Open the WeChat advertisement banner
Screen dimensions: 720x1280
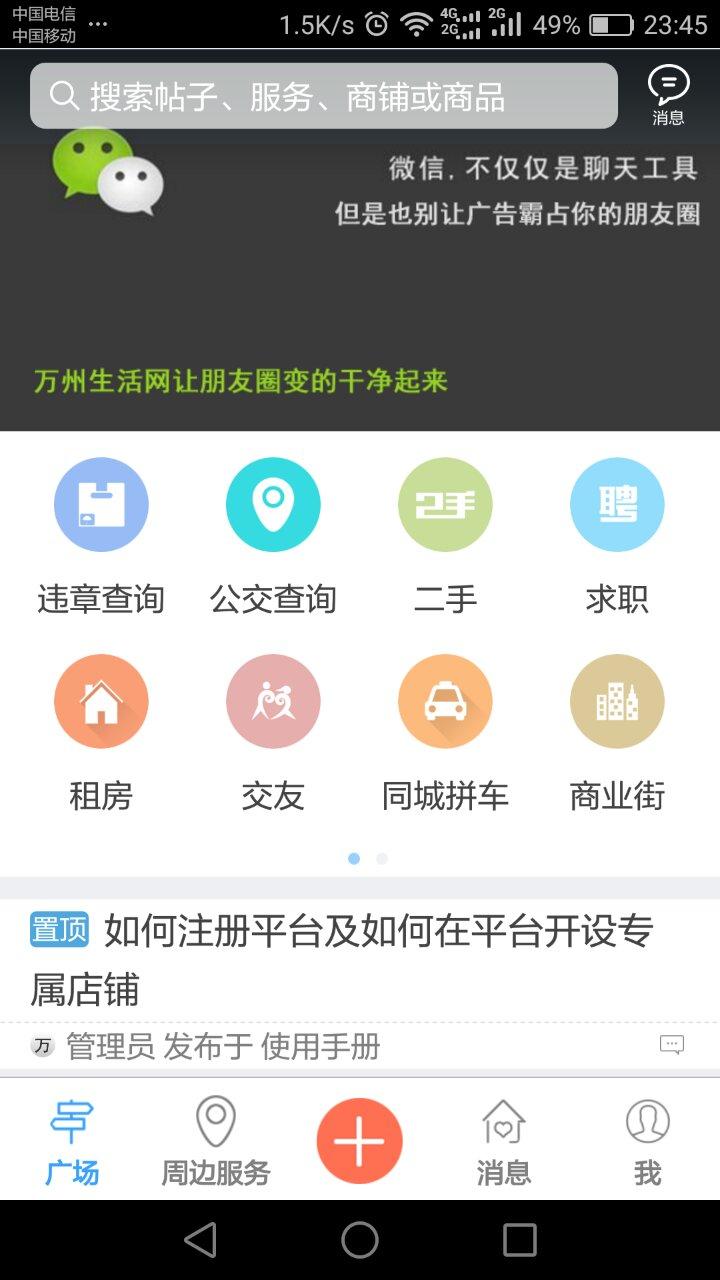(360, 290)
